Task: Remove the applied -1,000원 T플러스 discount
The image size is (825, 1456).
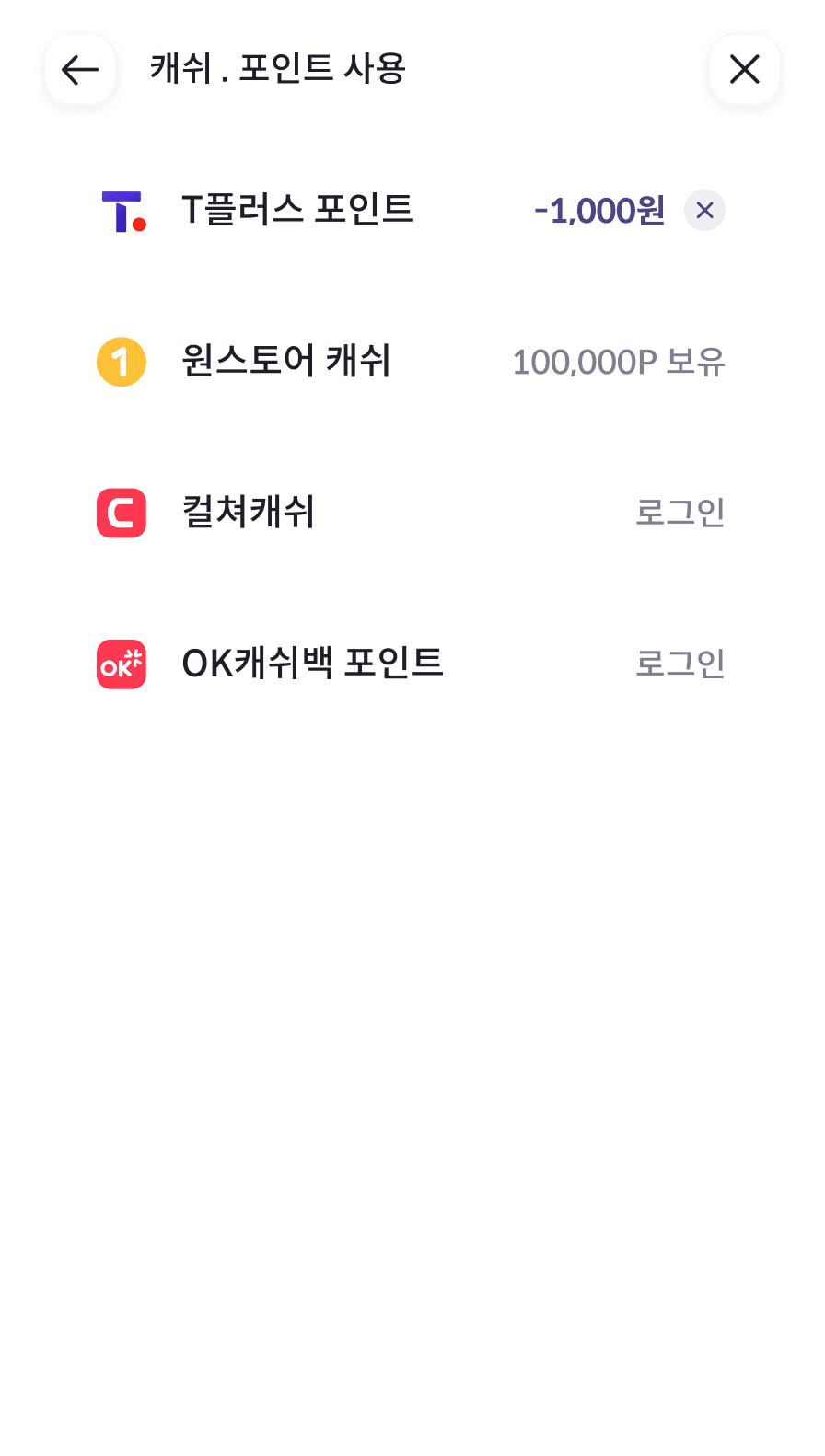Action: tap(704, 211)
